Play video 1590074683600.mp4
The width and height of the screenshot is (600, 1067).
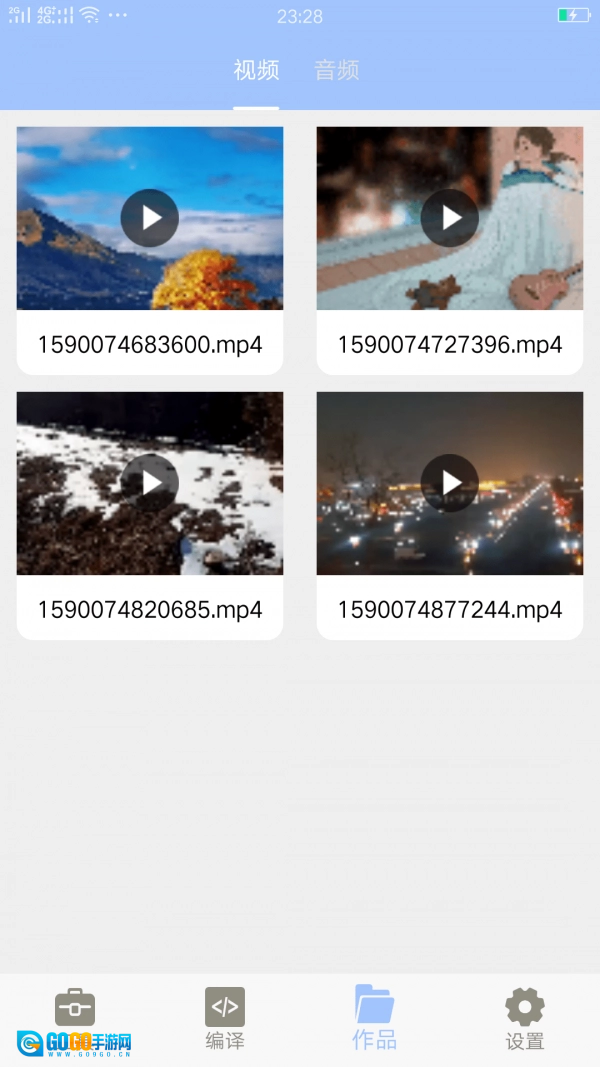coord(150,218)
